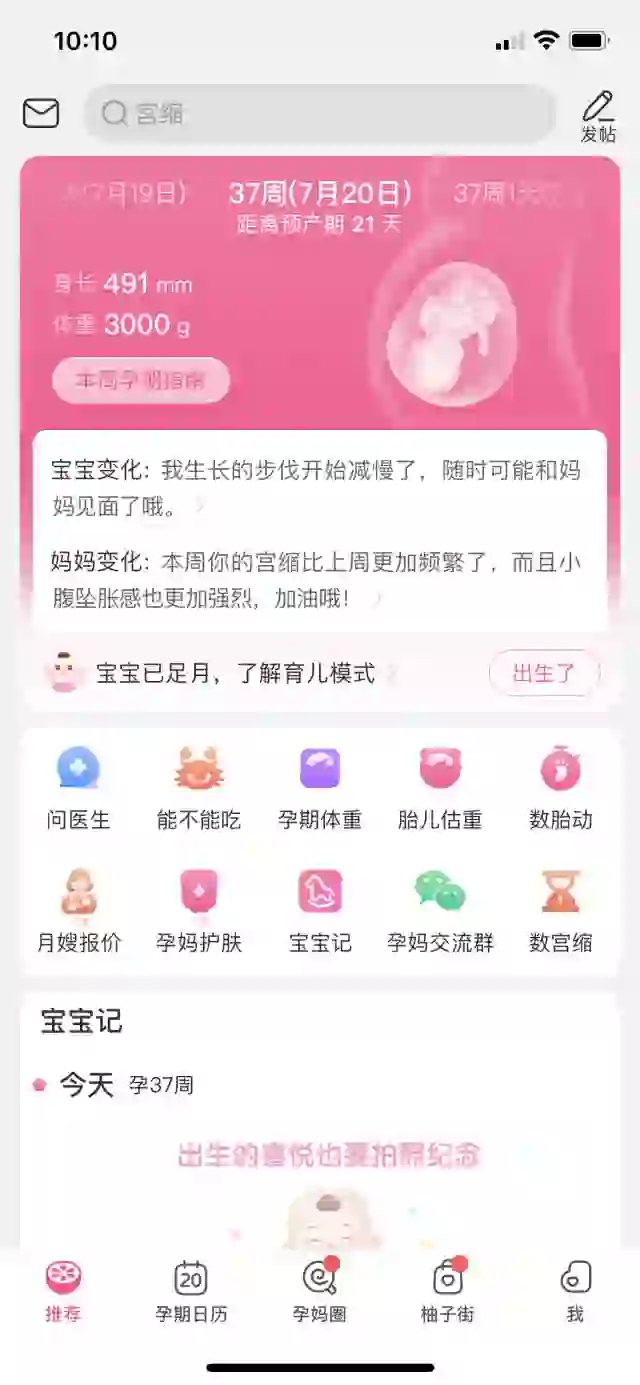Open 宝宝记 shortcut in grid
This screenshot has height=1385, width=640.
(x=320, y=911)
